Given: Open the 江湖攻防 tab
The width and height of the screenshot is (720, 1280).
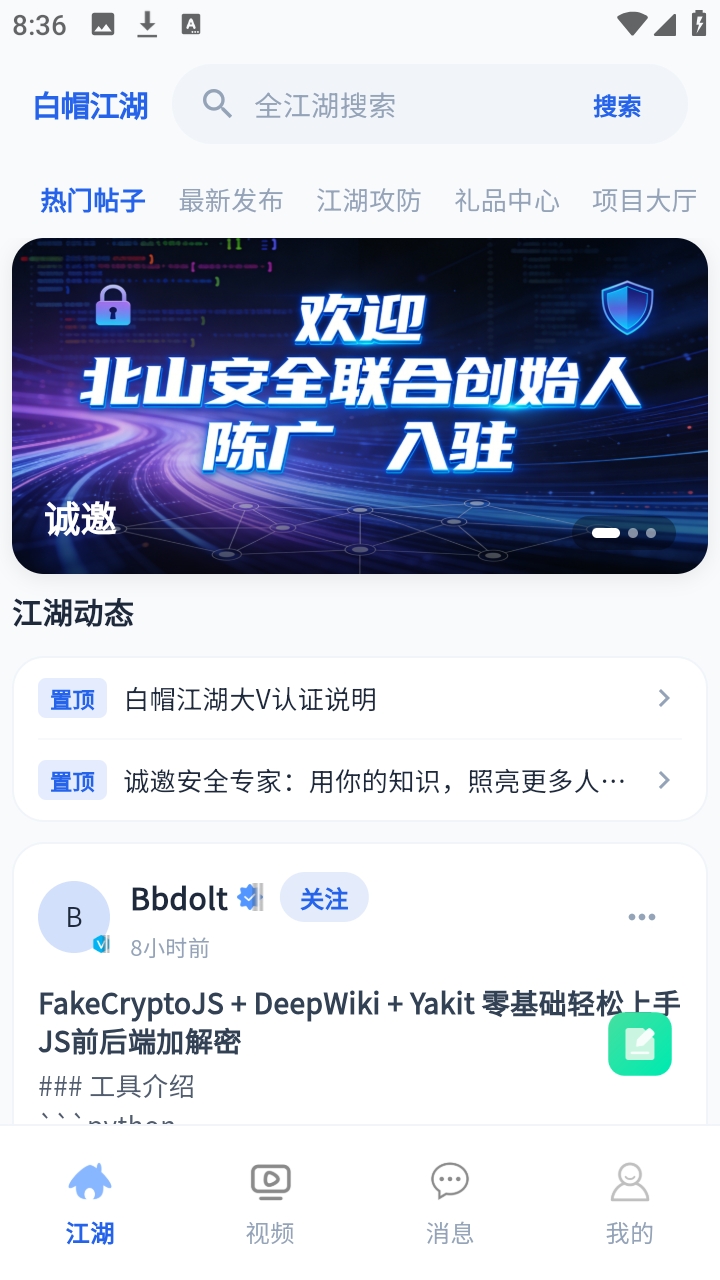Looking at the screenshot, I should point(368,200).
